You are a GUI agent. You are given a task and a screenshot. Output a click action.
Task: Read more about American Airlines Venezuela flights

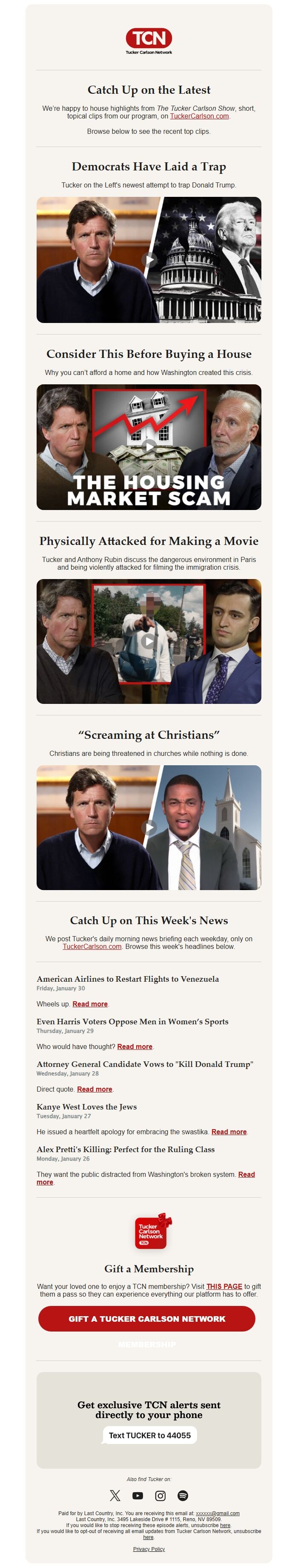pyautogui.click(x=90, y=1004)
